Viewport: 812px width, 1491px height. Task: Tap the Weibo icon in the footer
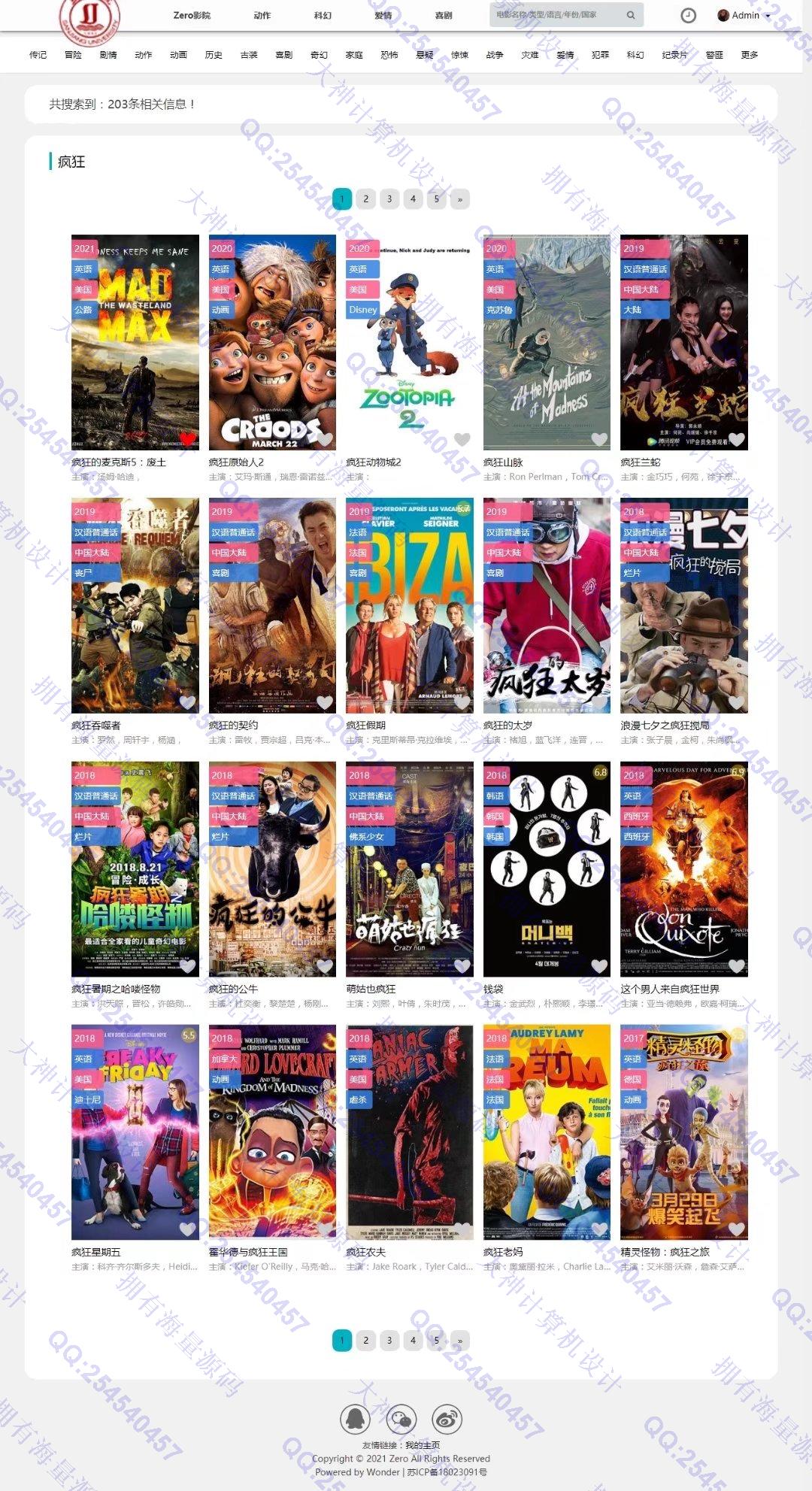point(447,1419)
